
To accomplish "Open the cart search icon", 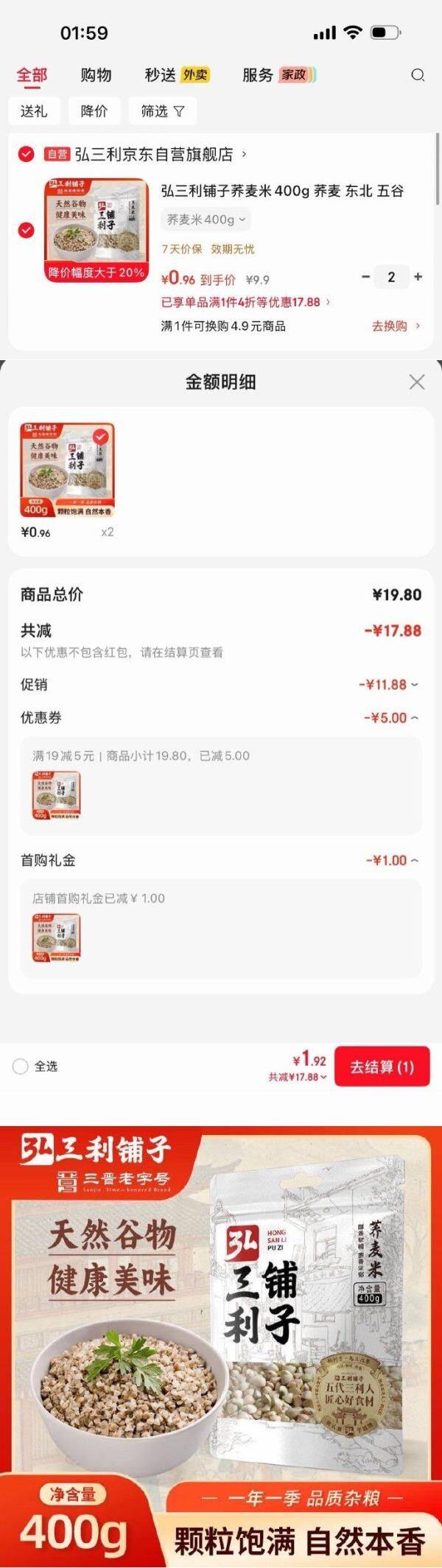I will tap(418, 75).
